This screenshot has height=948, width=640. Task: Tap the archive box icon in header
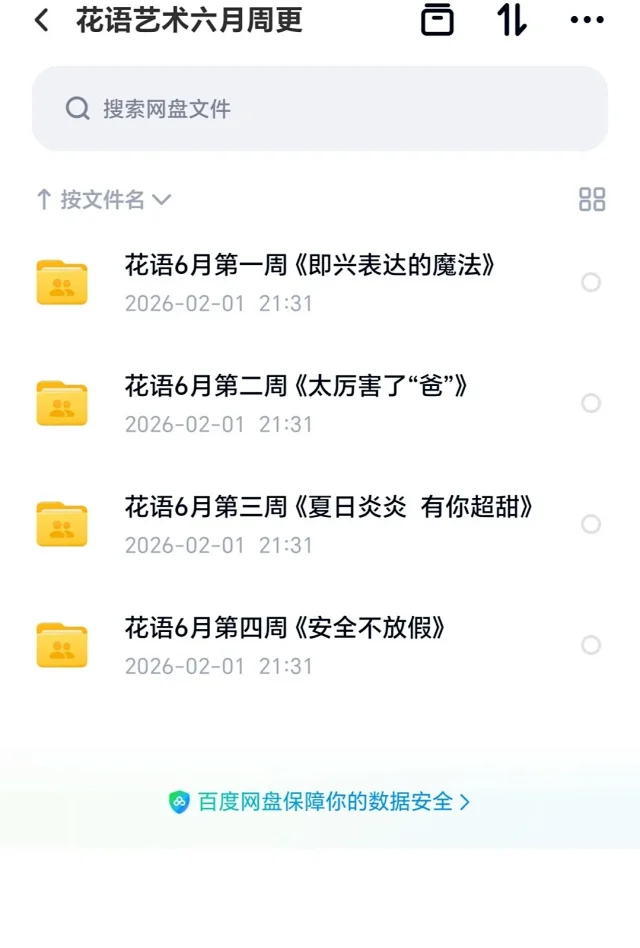click(x=437, y=20)
